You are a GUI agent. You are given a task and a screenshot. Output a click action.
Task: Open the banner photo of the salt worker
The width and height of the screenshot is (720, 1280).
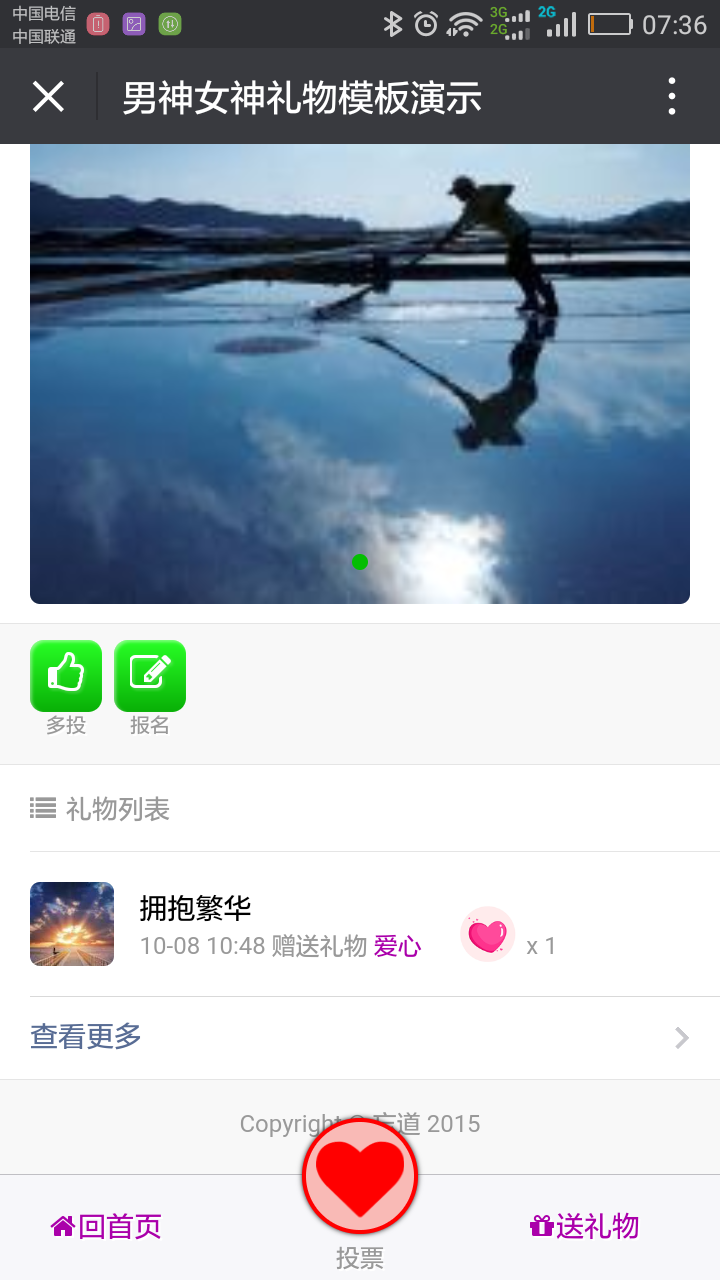[x=360, y=372]
